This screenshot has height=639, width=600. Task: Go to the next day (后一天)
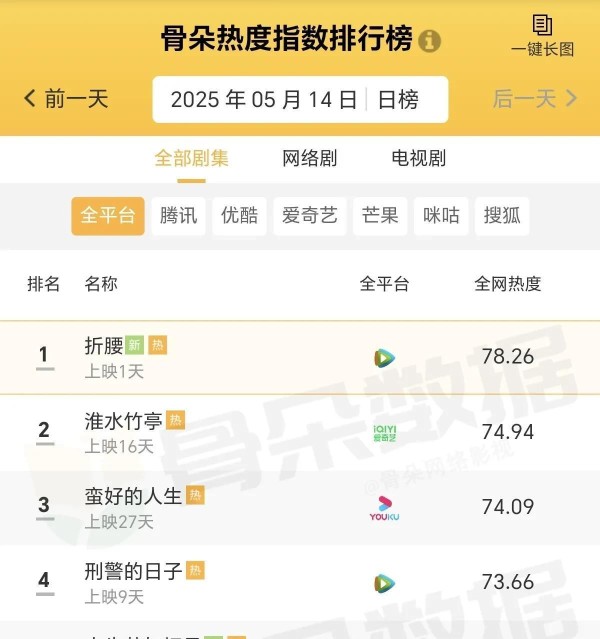(535, 99)
